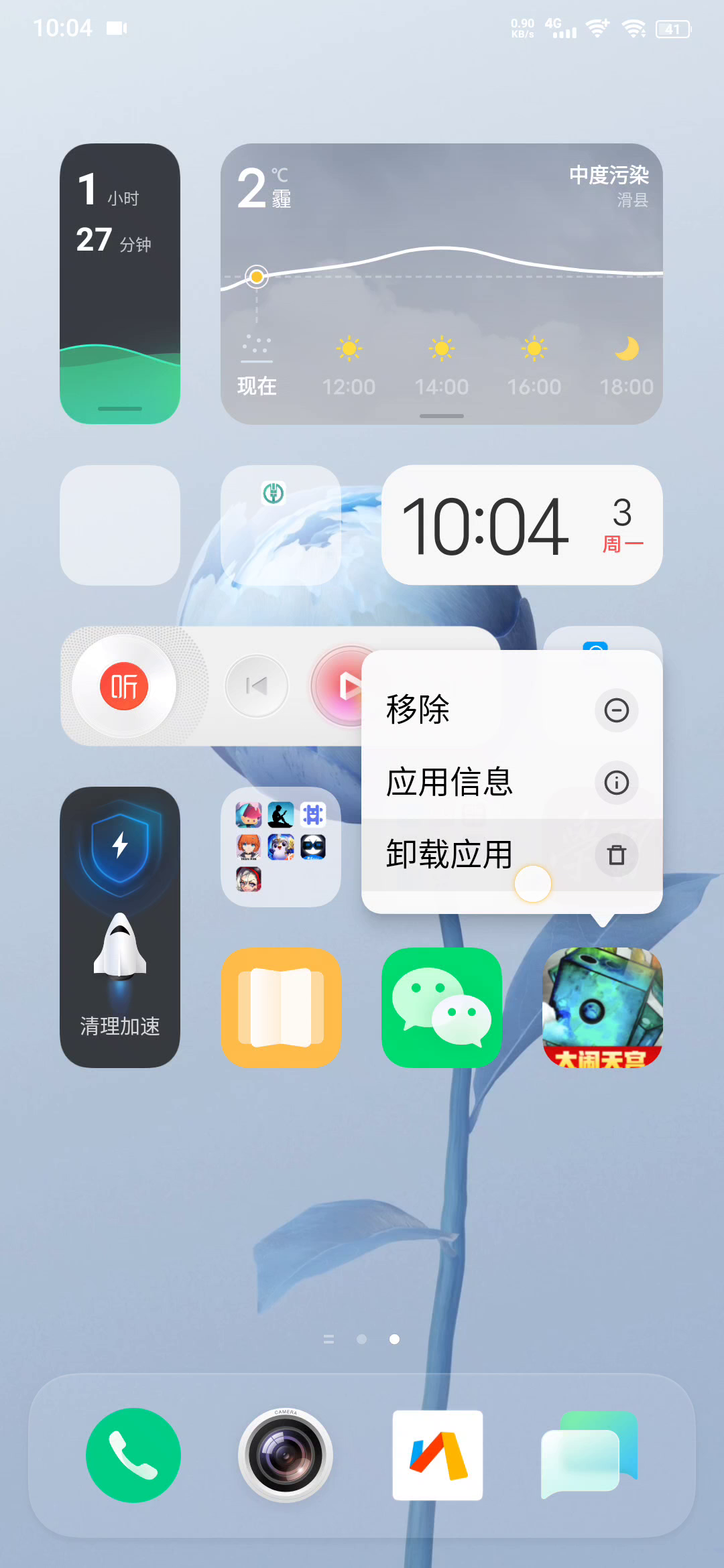Open the weather widget for 滑县
Screen dimensions: 724x1568
(441, 283)
